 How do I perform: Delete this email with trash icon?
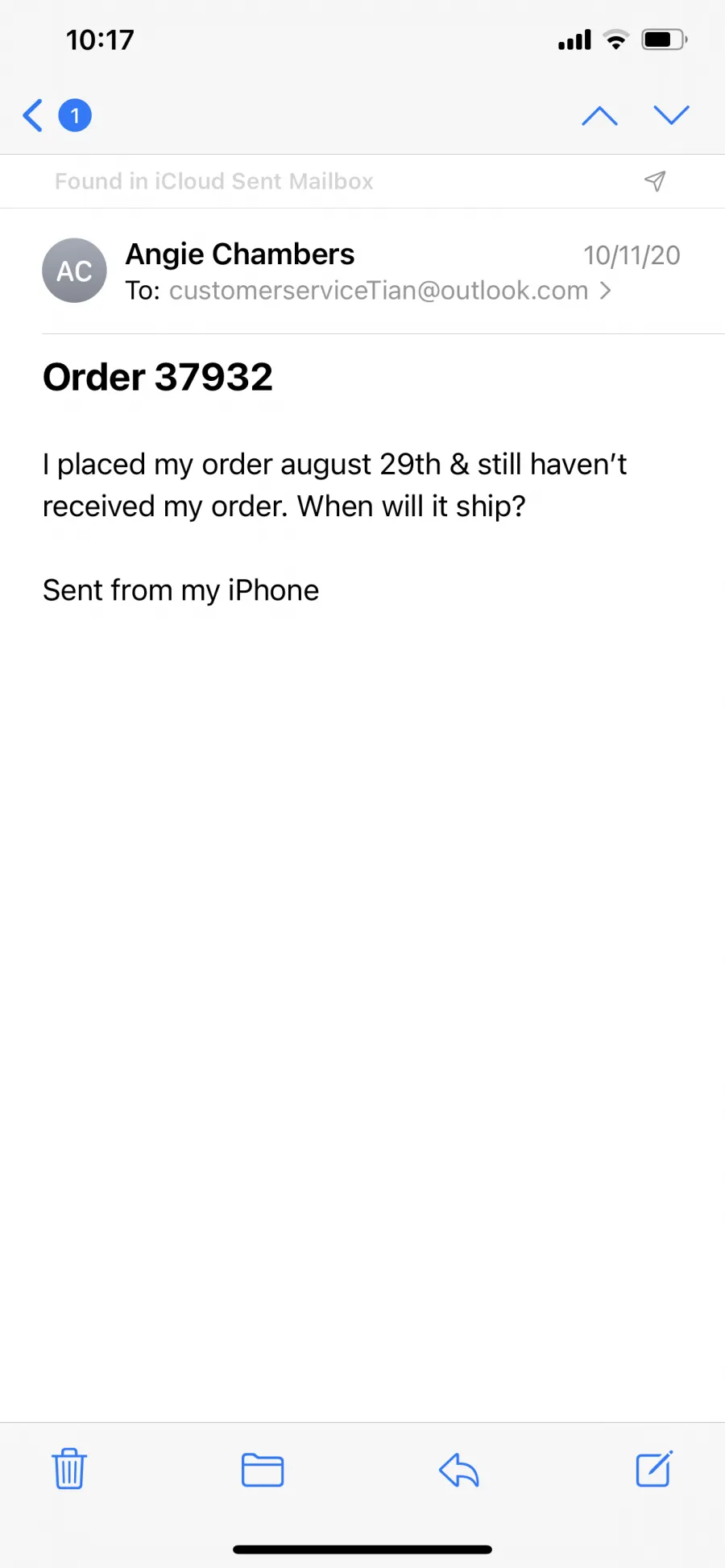[x=69, y=1469]
